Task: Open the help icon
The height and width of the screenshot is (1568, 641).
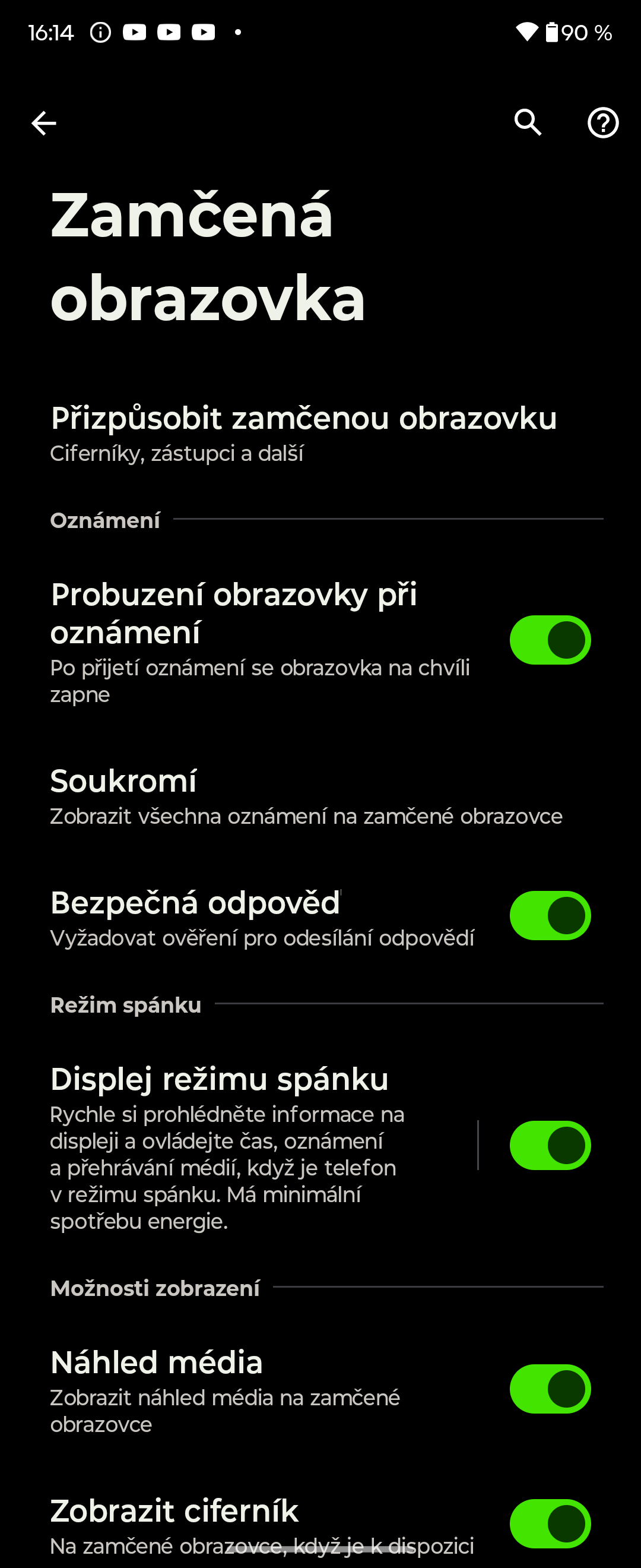Action: click(x=602, y=123)
